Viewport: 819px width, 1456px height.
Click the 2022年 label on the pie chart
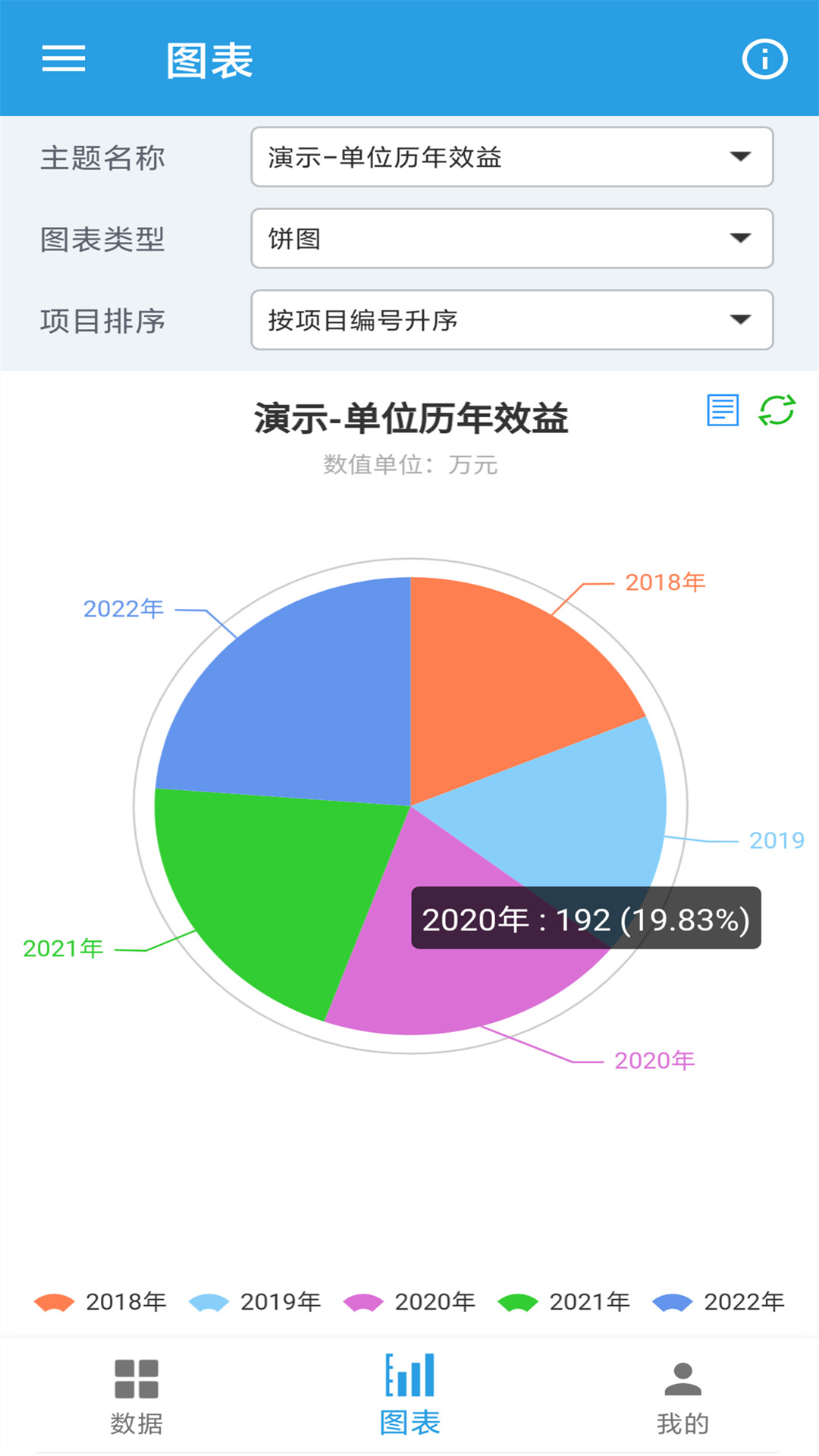(x=123, y=609)
